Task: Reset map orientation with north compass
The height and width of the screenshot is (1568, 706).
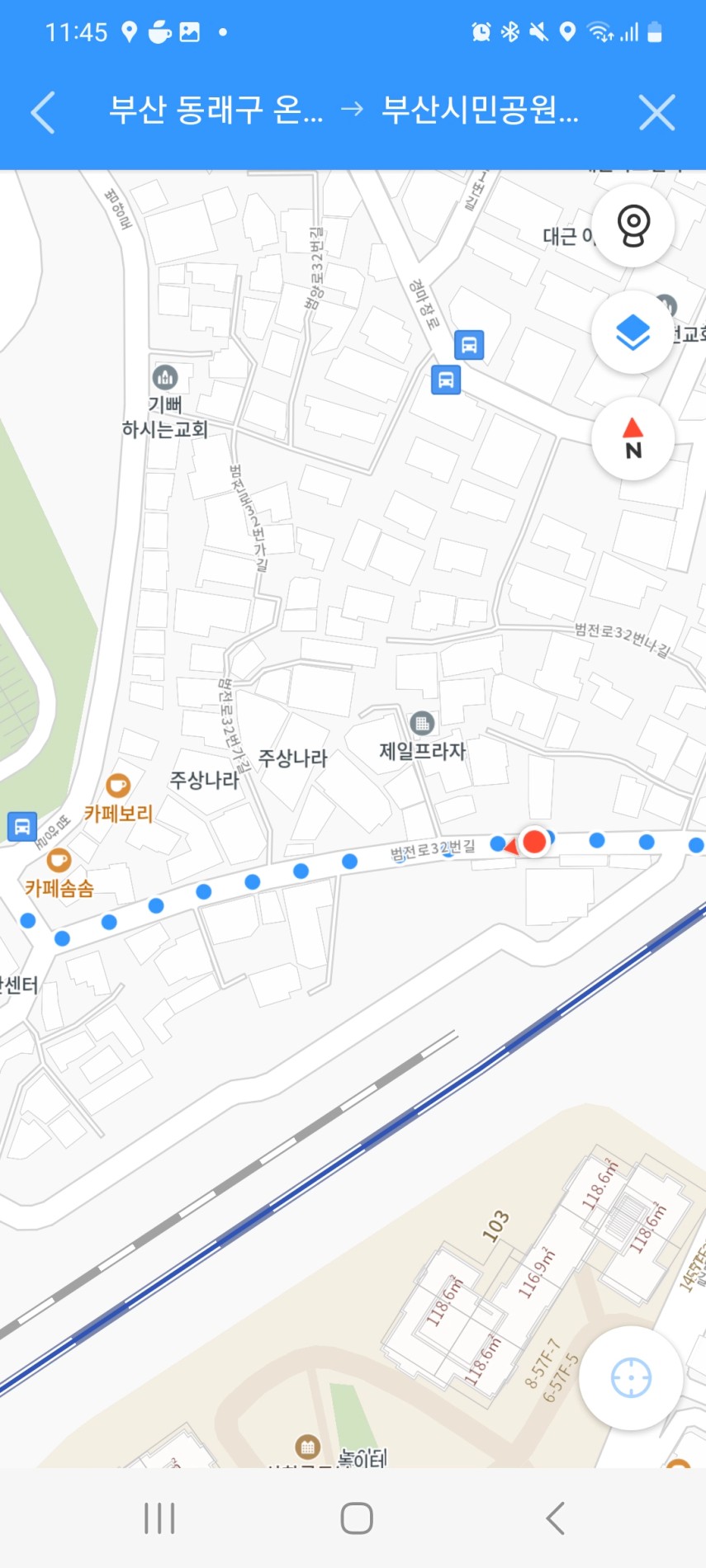Action: point(633,438)
